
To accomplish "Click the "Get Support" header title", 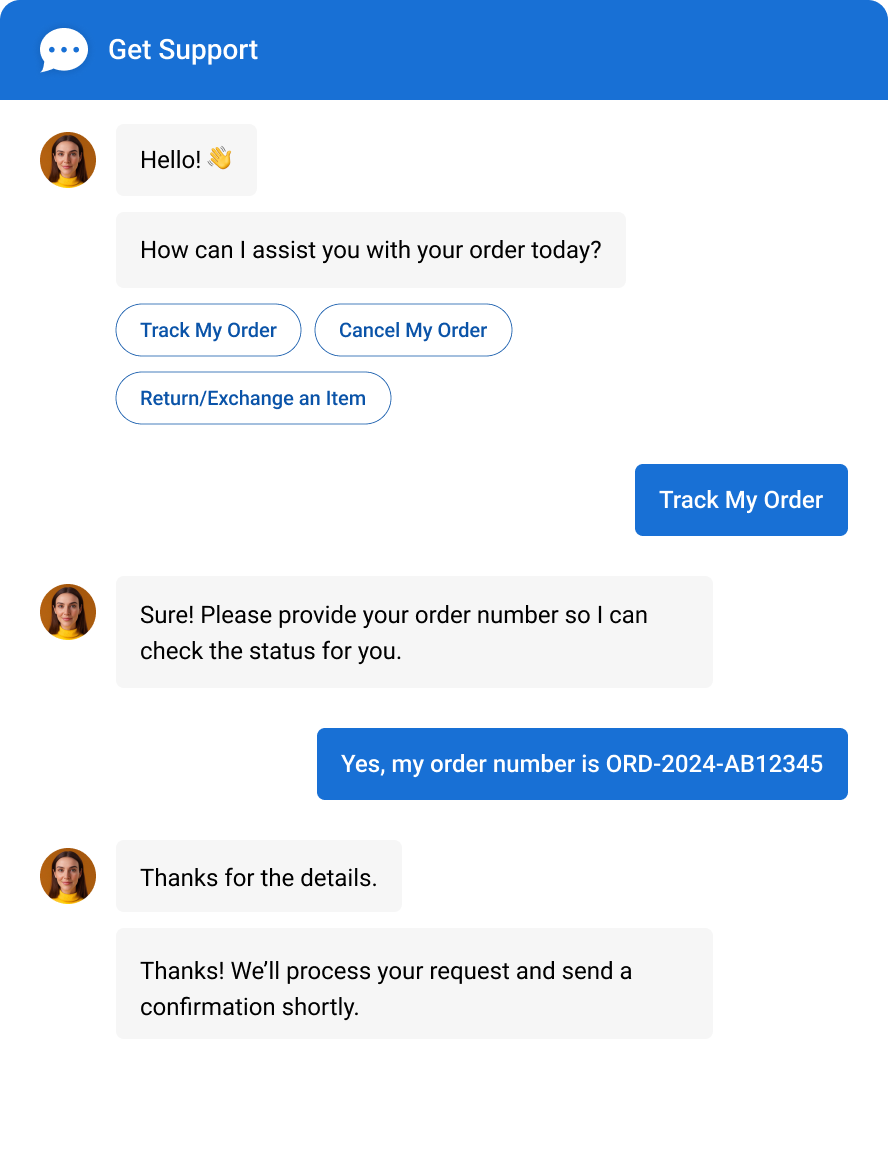I will (x=183, y=49).
